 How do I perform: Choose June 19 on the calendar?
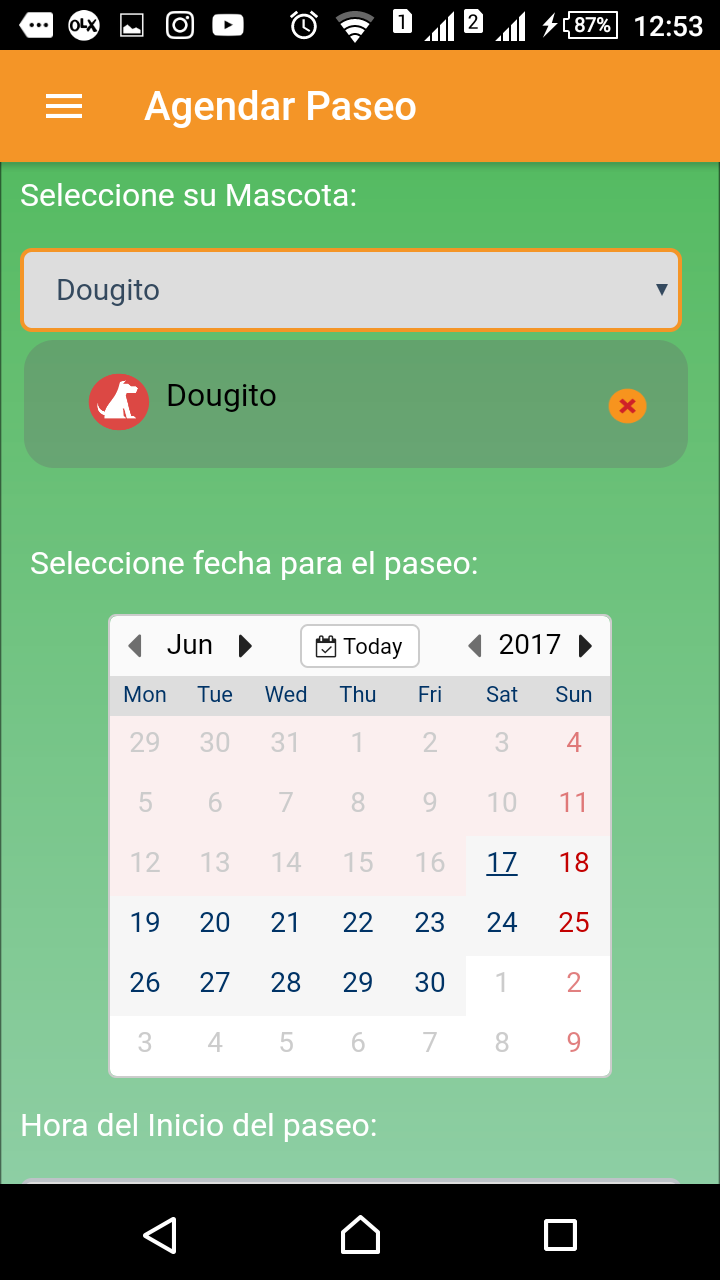(x=145, y=922)
